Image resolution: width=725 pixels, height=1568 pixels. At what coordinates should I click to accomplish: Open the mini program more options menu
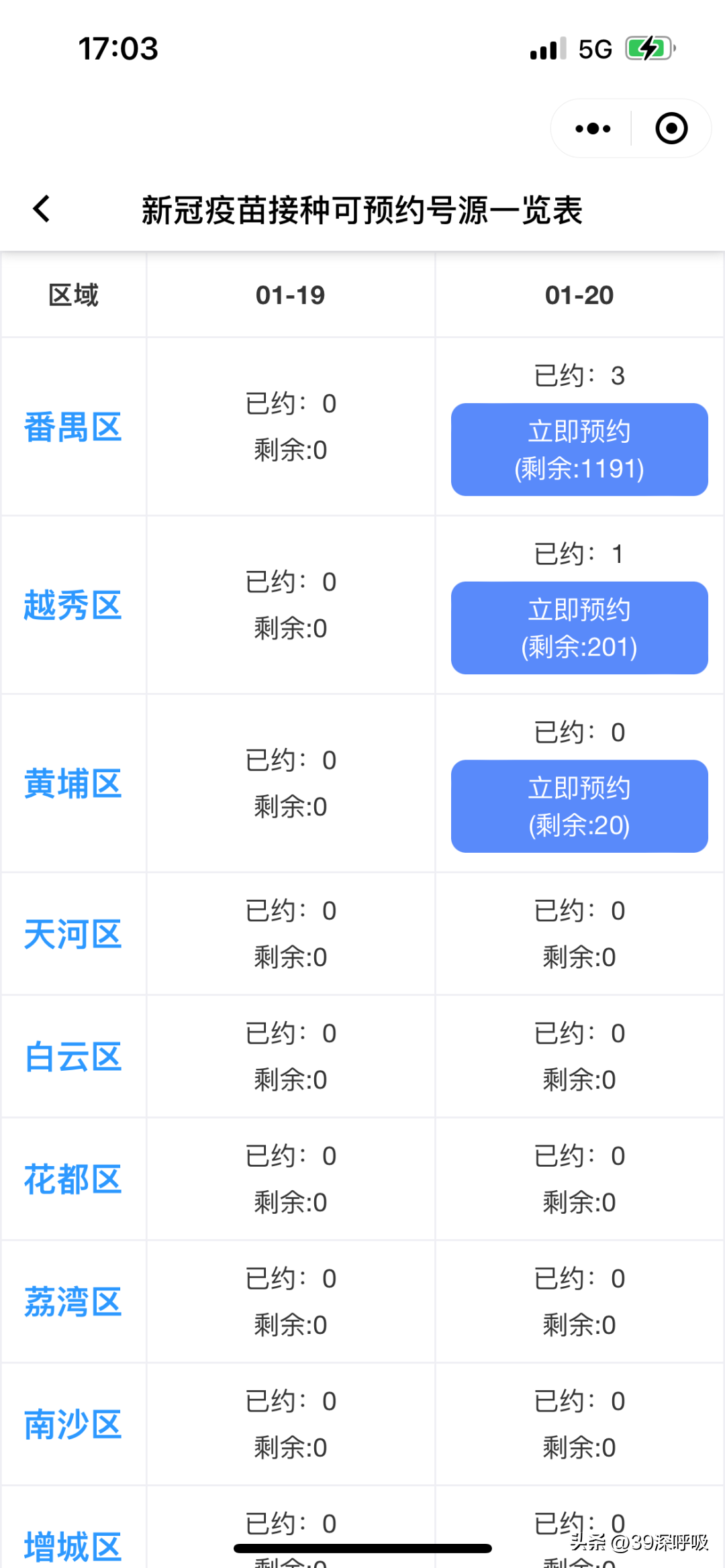593,129
